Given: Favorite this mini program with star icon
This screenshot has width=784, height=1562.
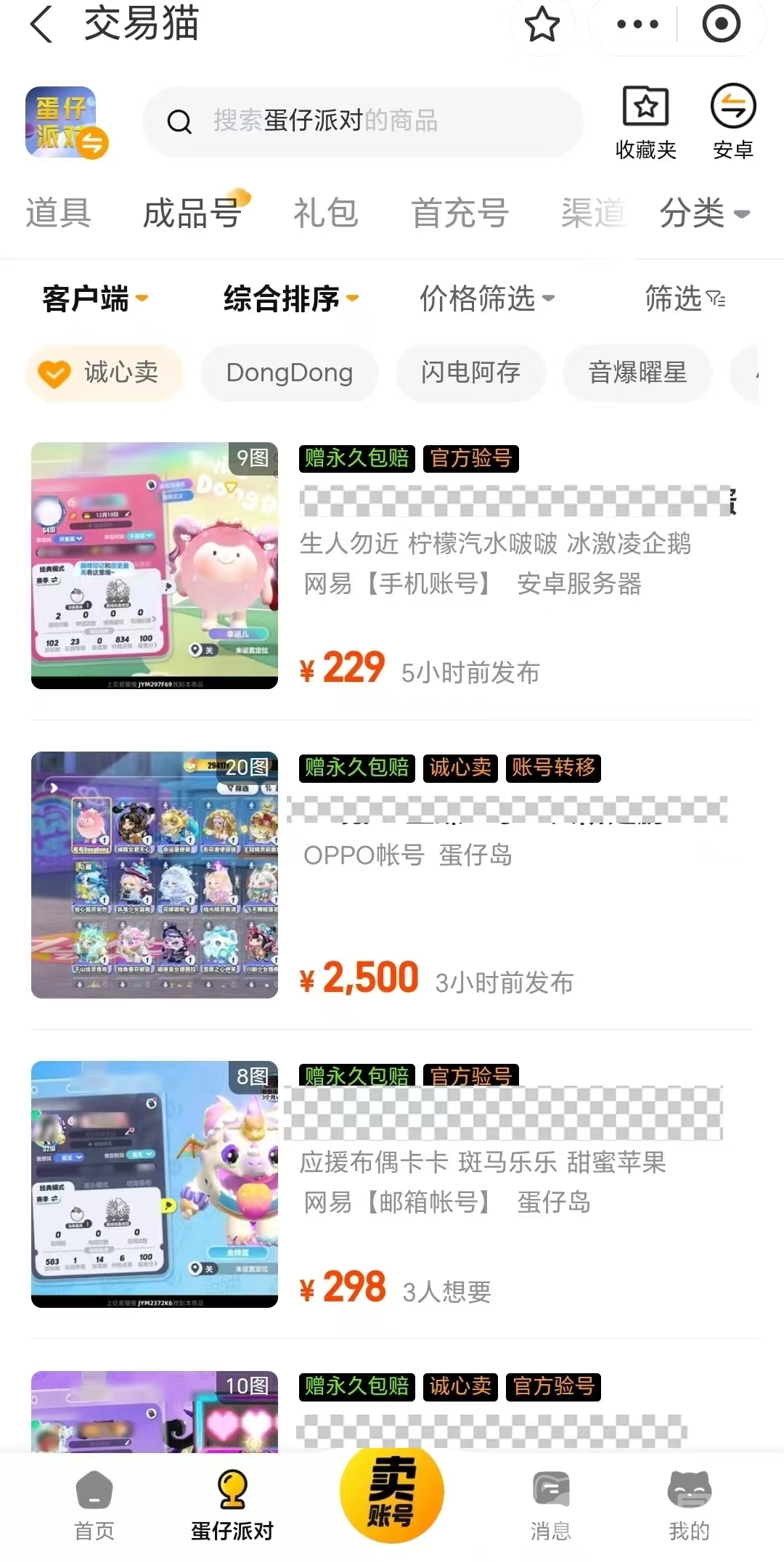Looking at the screenshot, I should [542, 24].
